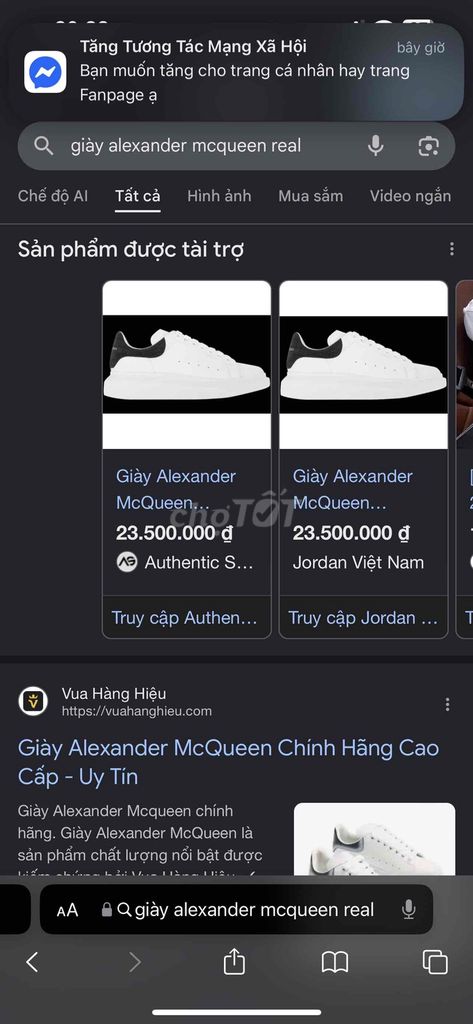Visit the Truy cập Authen… link
The height and width of the screenshot is (1024, 473).
tap(187, 617)
